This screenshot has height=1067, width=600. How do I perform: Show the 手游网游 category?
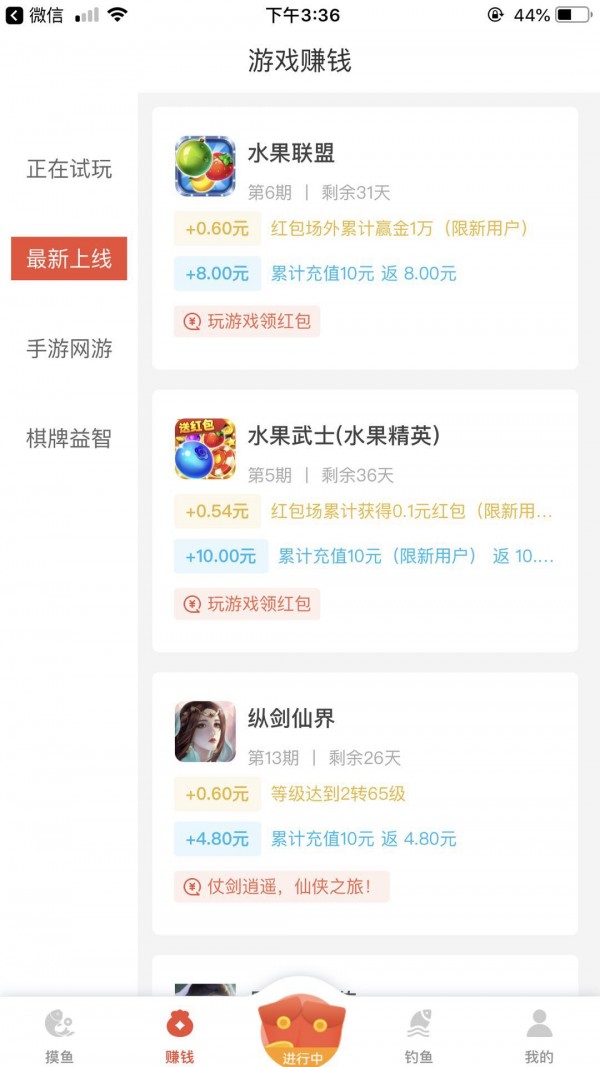(69, 349)
